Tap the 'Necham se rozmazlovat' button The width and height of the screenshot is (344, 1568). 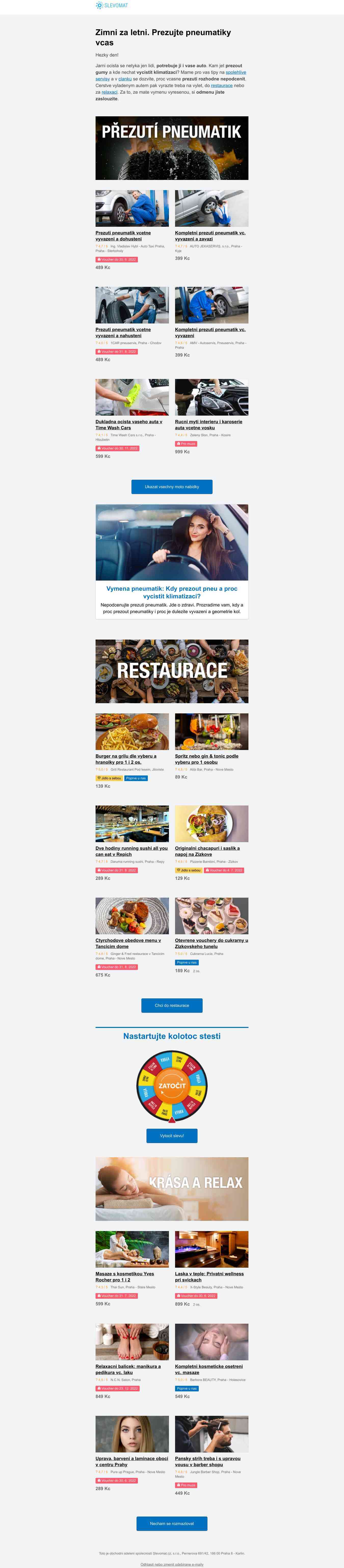coord(171,1523)
